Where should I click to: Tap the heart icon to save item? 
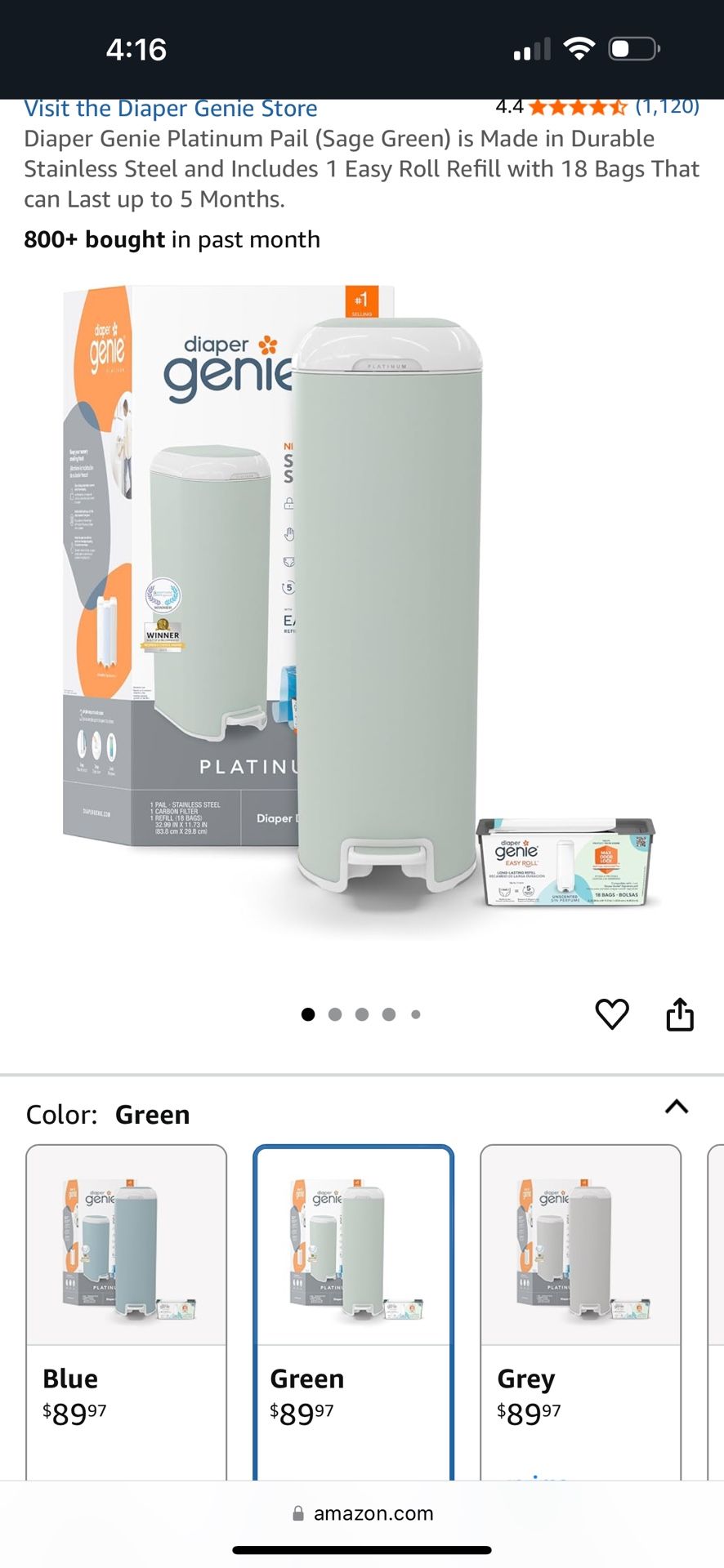click(612, 1014)
